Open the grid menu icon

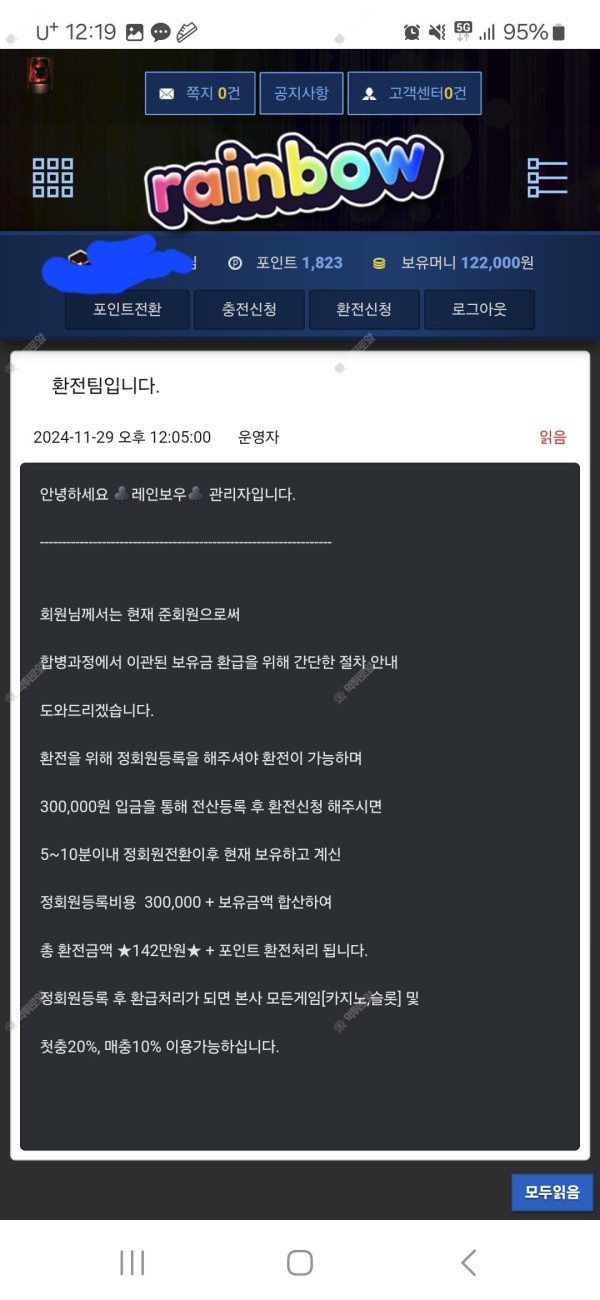(x=52, y=178)
